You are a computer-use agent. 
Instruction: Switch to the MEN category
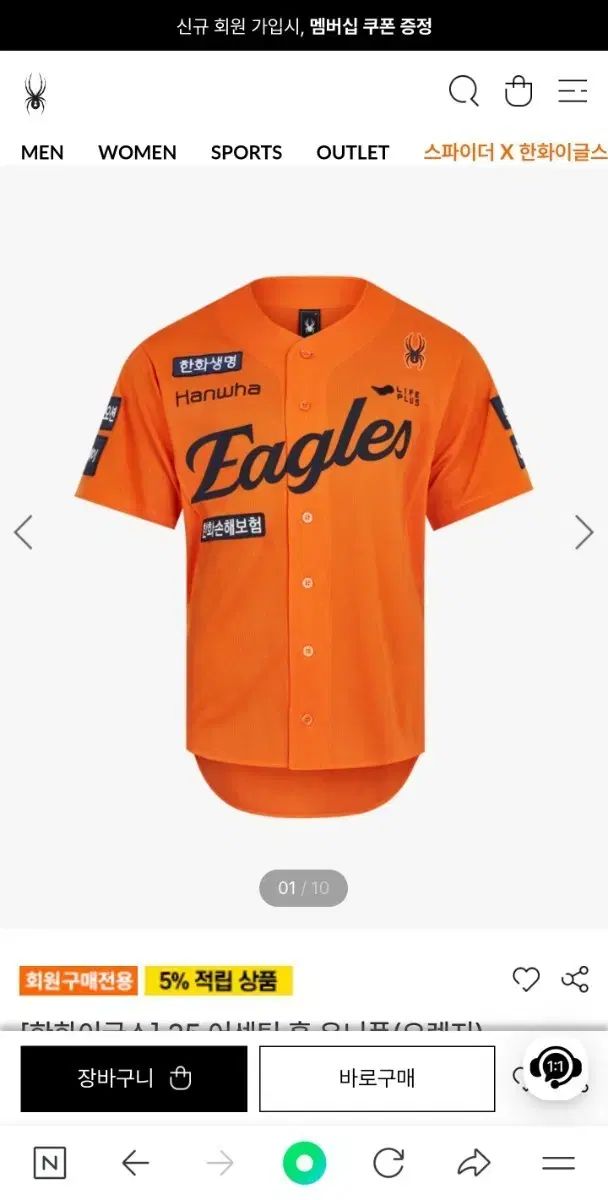point(42,153)
